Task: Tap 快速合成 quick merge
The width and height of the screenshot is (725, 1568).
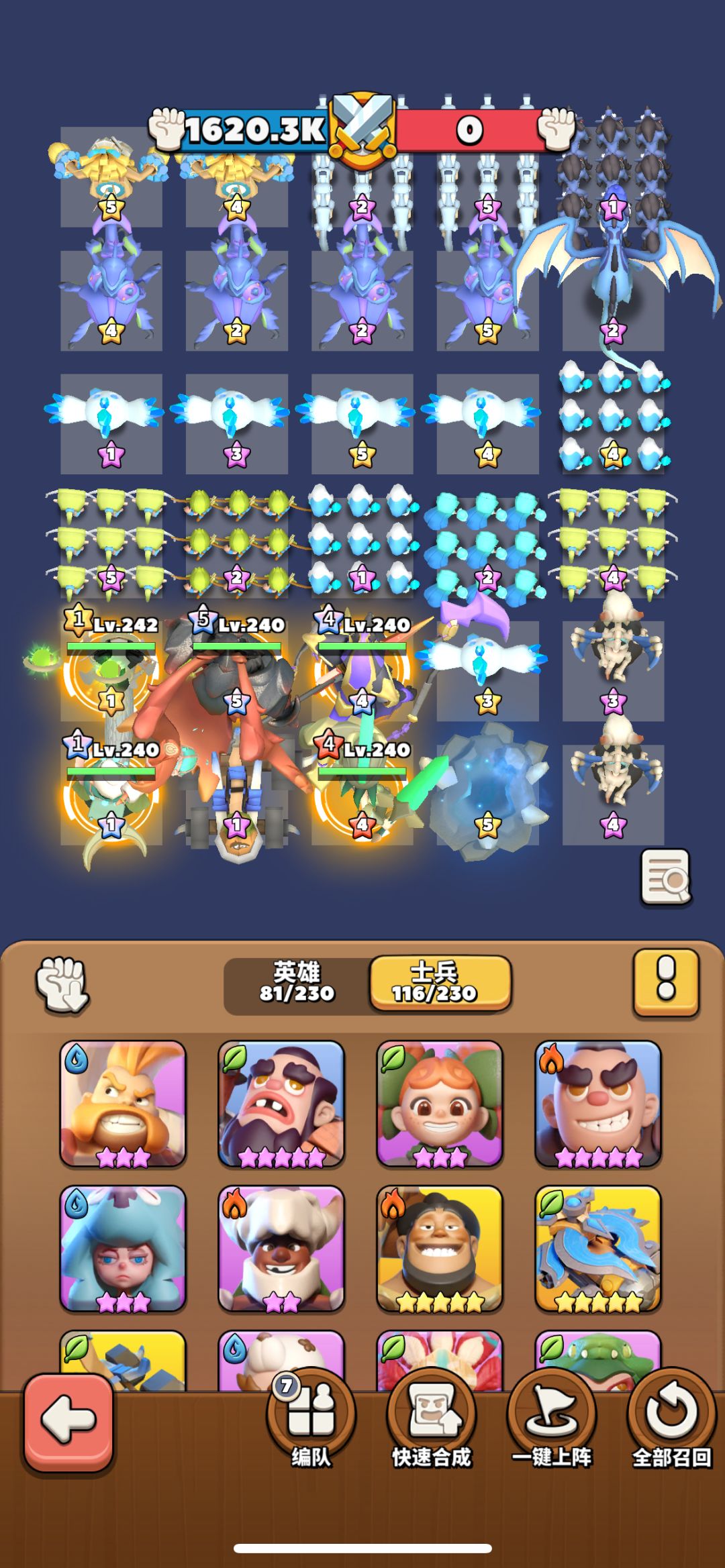Action: [x=431, y=1422]
